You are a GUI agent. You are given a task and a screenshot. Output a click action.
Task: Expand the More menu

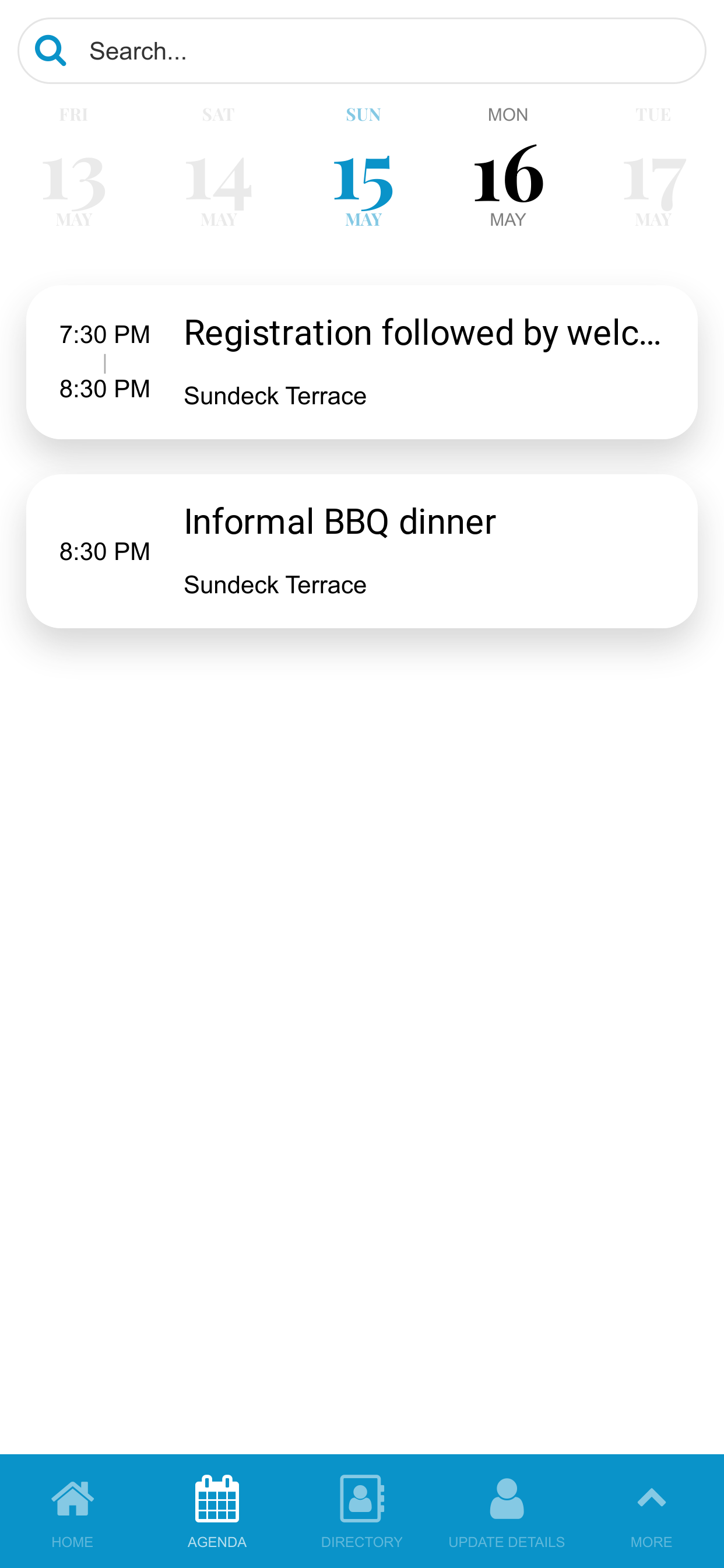point(652,1511)
